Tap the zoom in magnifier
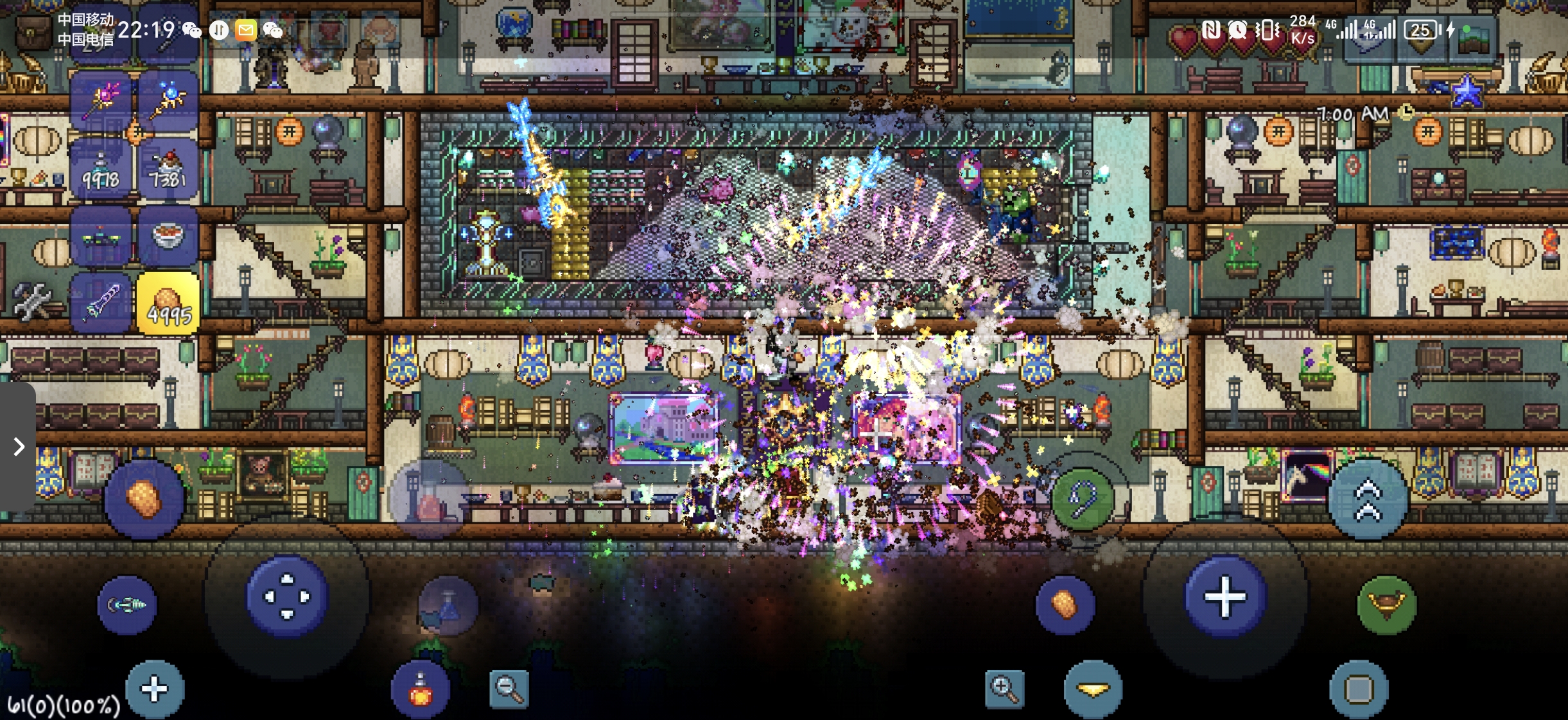 click(1004, 689)
